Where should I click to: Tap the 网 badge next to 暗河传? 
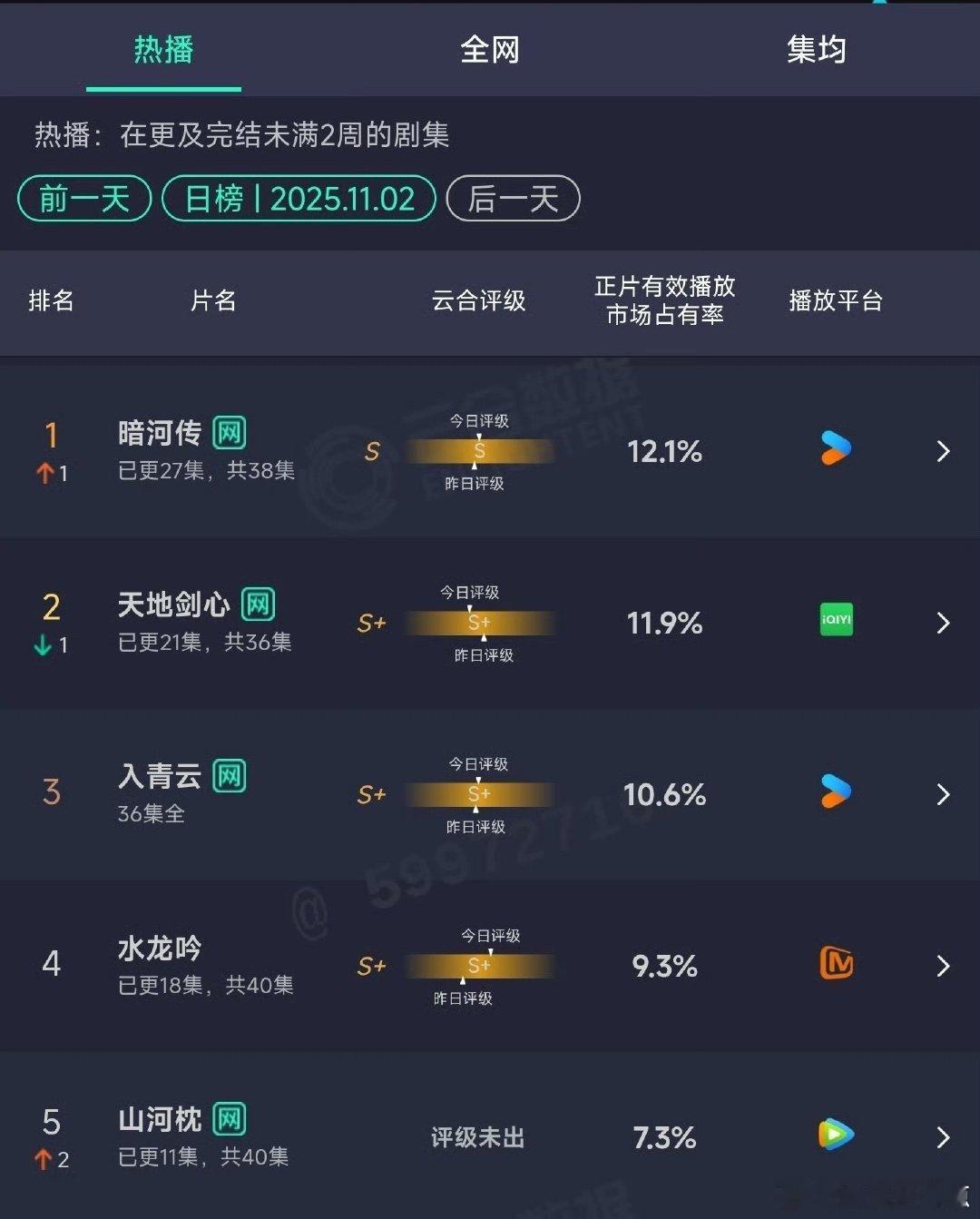[x=230, y=433]
